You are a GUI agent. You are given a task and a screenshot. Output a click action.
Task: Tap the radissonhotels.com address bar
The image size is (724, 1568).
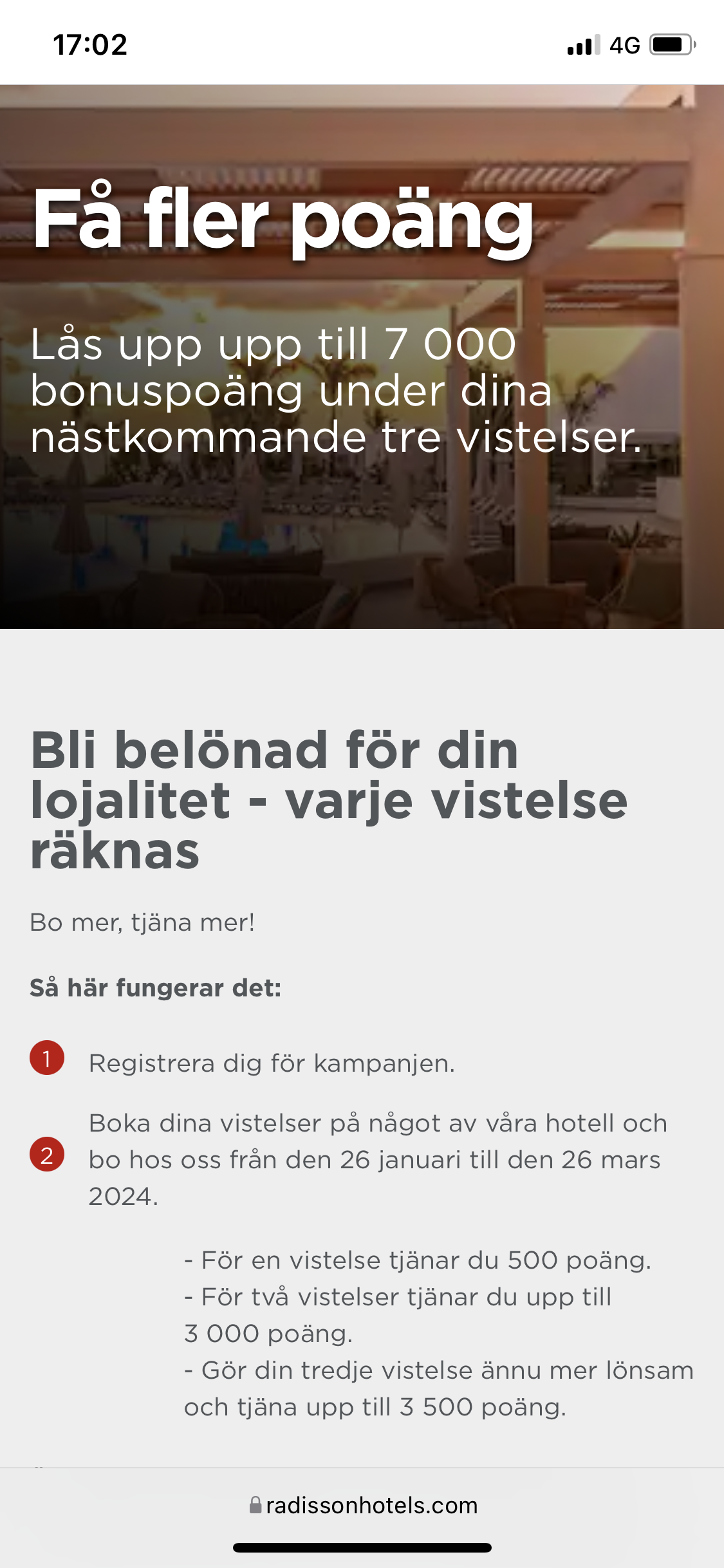363,1505
